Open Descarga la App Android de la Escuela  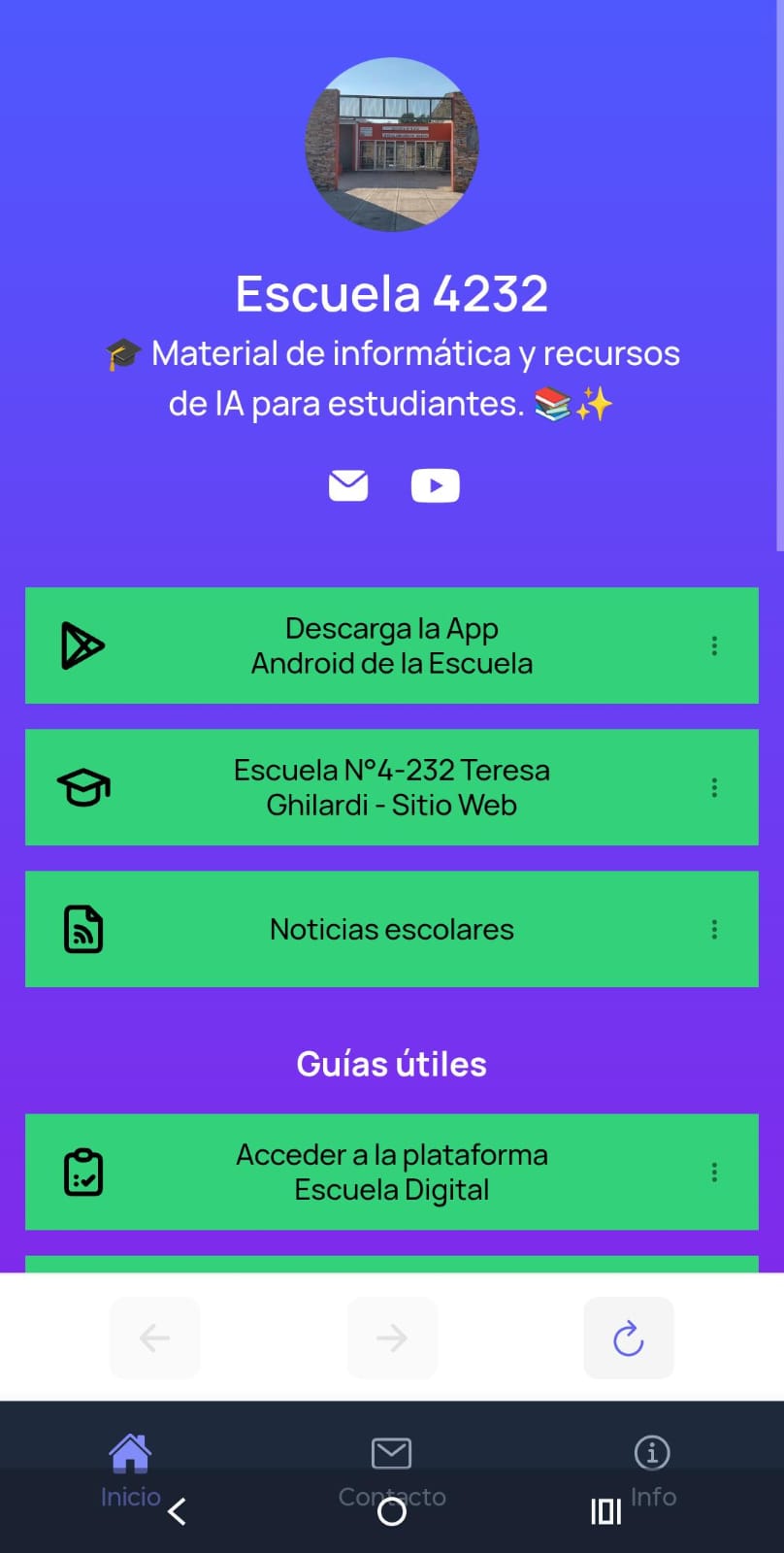pyautogui.click(x=391, y=645)
